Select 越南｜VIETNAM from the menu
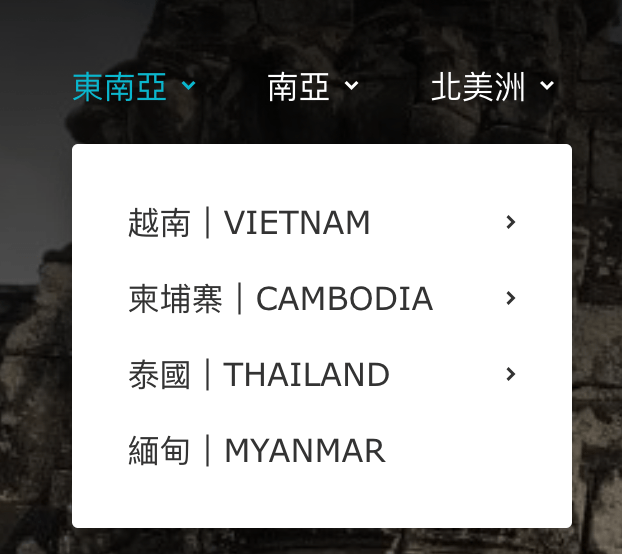The height and width of the screenshot is (554, 622). (x=250, y=223)
